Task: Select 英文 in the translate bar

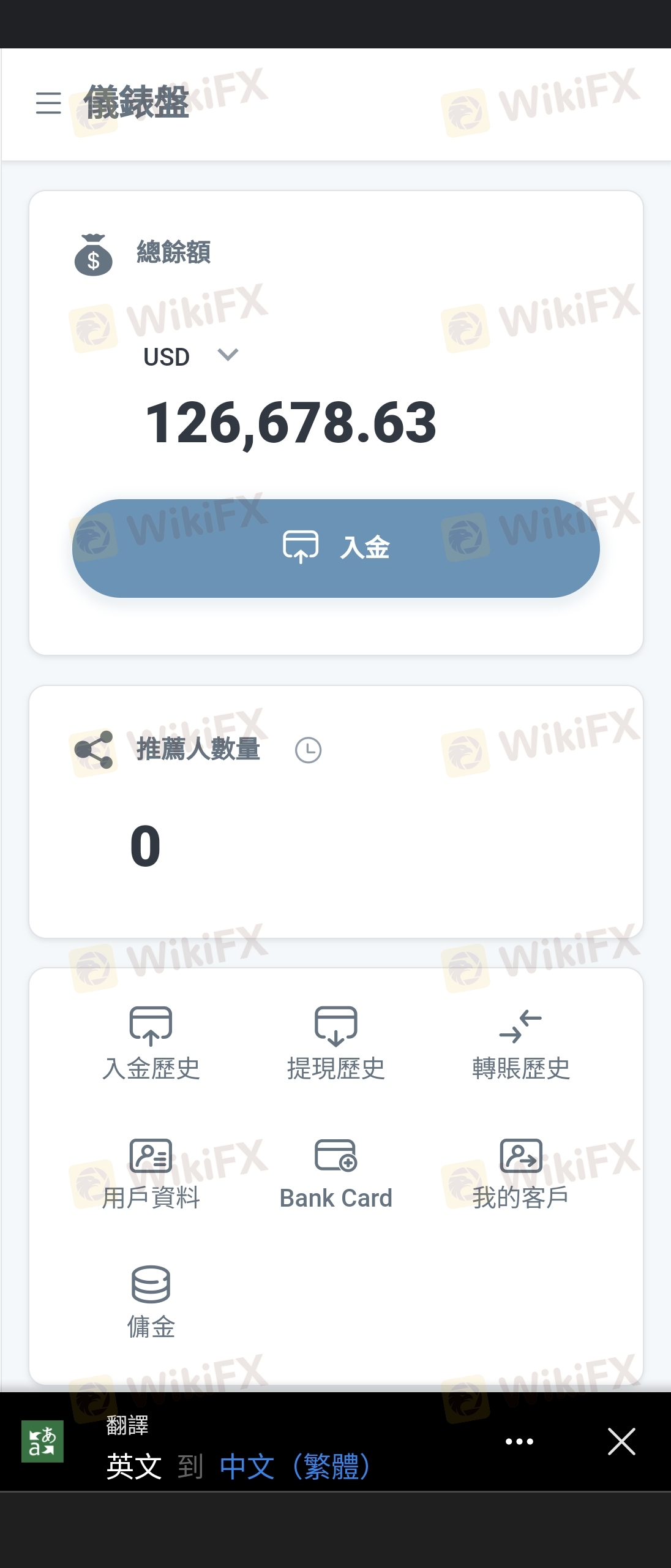Action: point(133,1466)
